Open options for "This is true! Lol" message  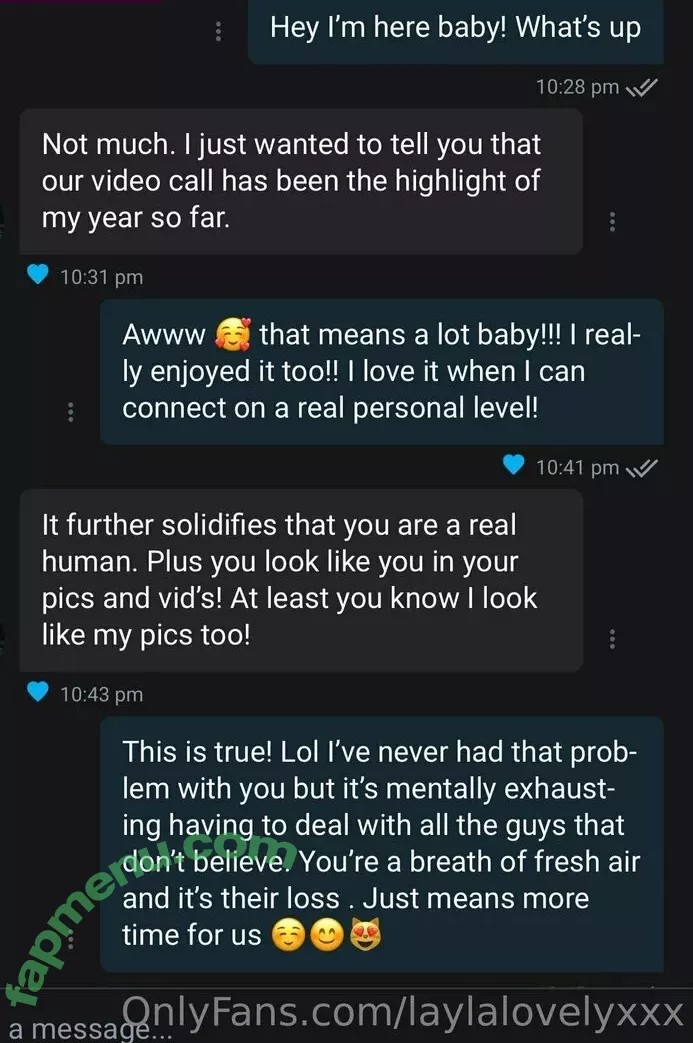click(70, 940)
